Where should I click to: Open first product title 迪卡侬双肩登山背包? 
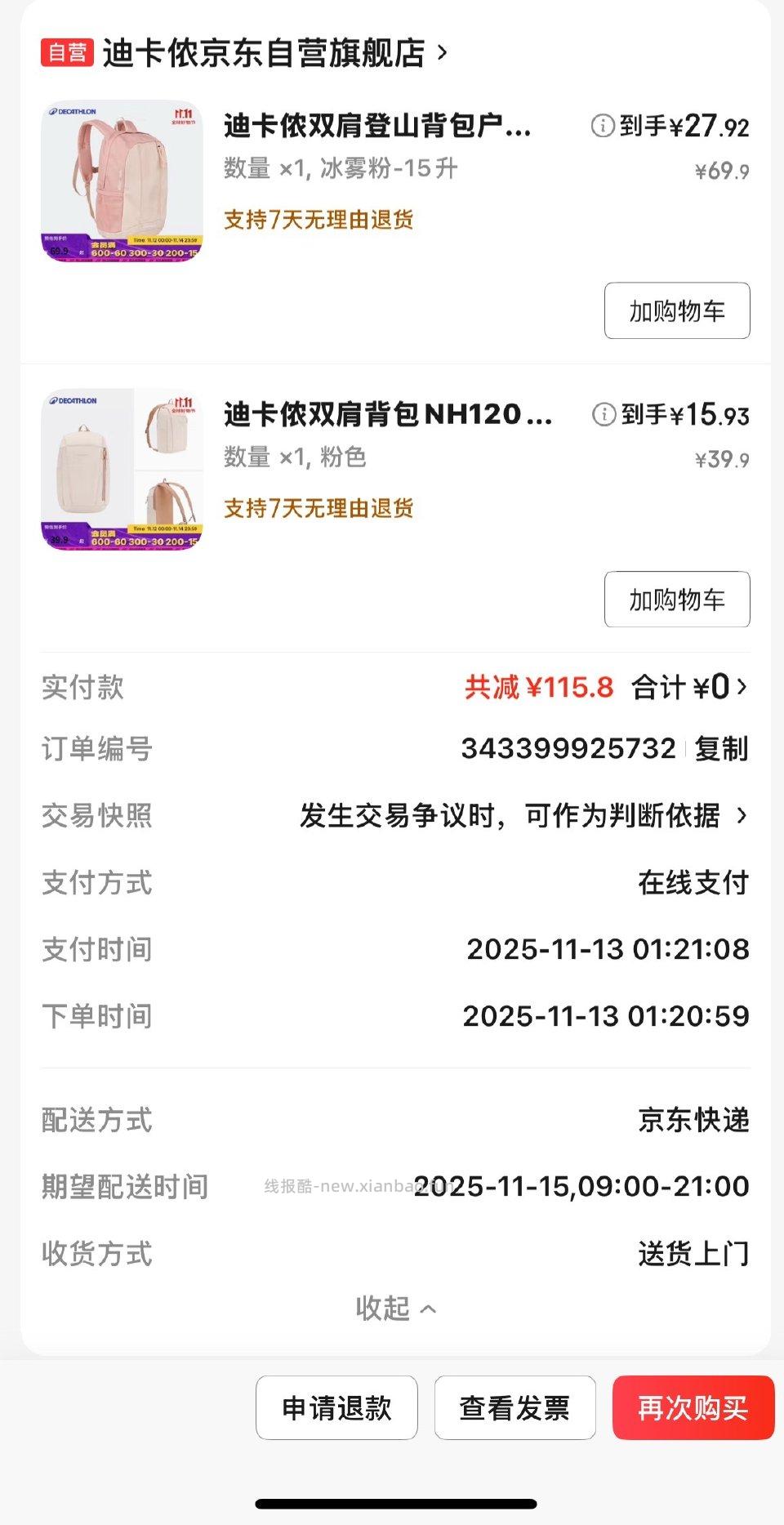[x=376, y=128]
